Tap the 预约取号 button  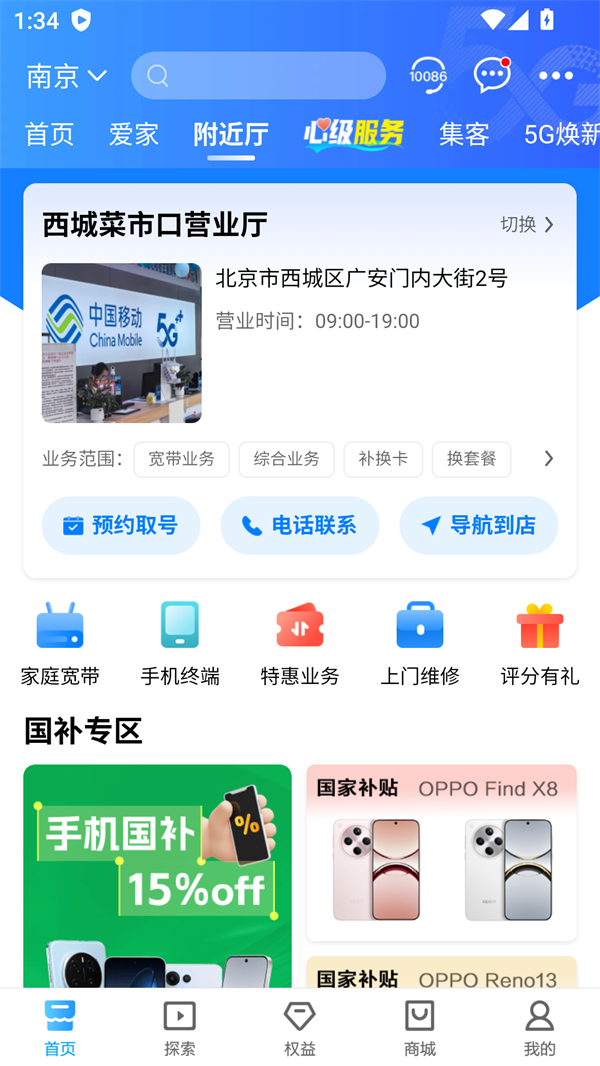click(121, 525)
